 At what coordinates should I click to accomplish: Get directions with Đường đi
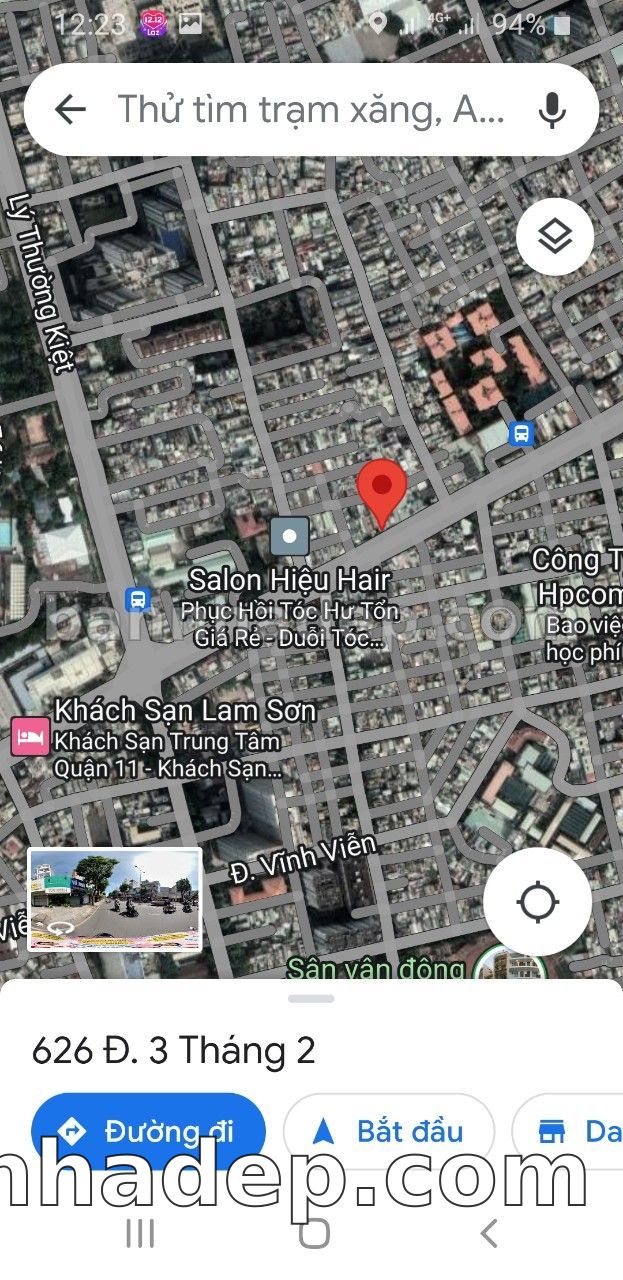pos(148,1131)
